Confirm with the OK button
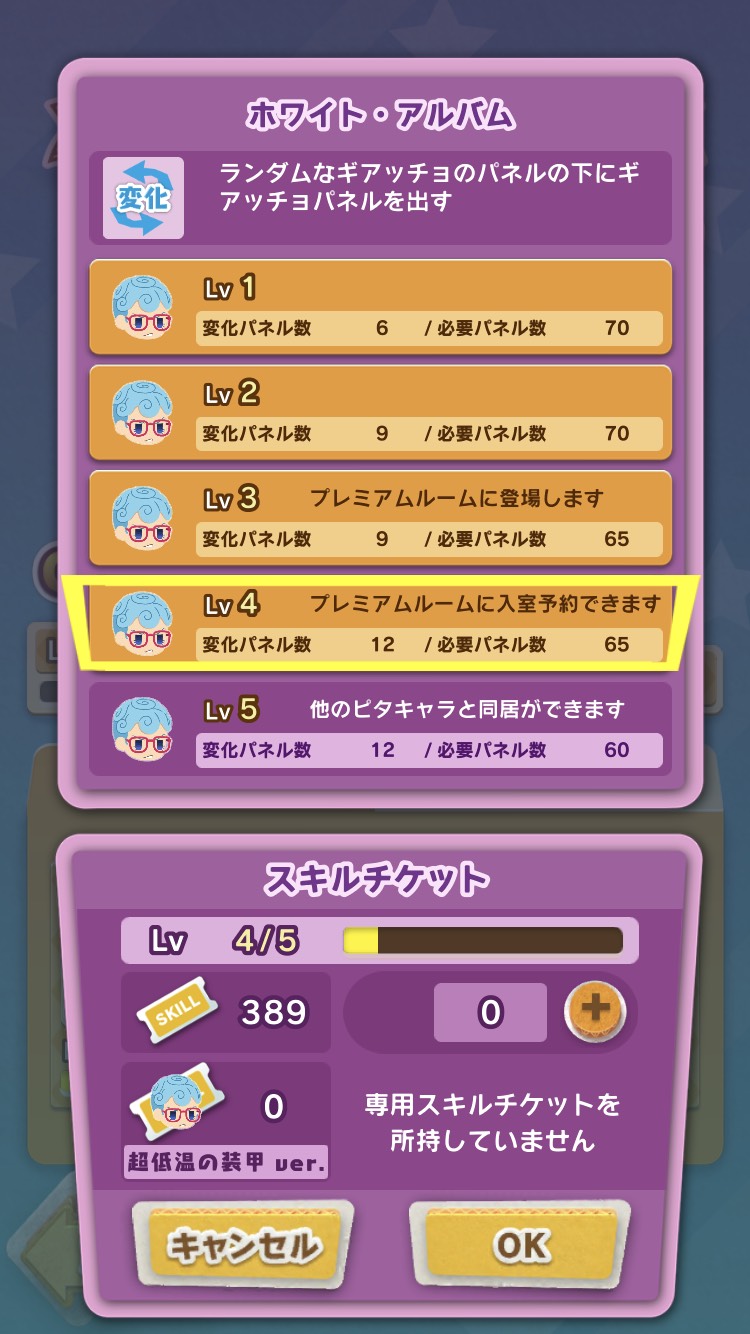 520,1245
